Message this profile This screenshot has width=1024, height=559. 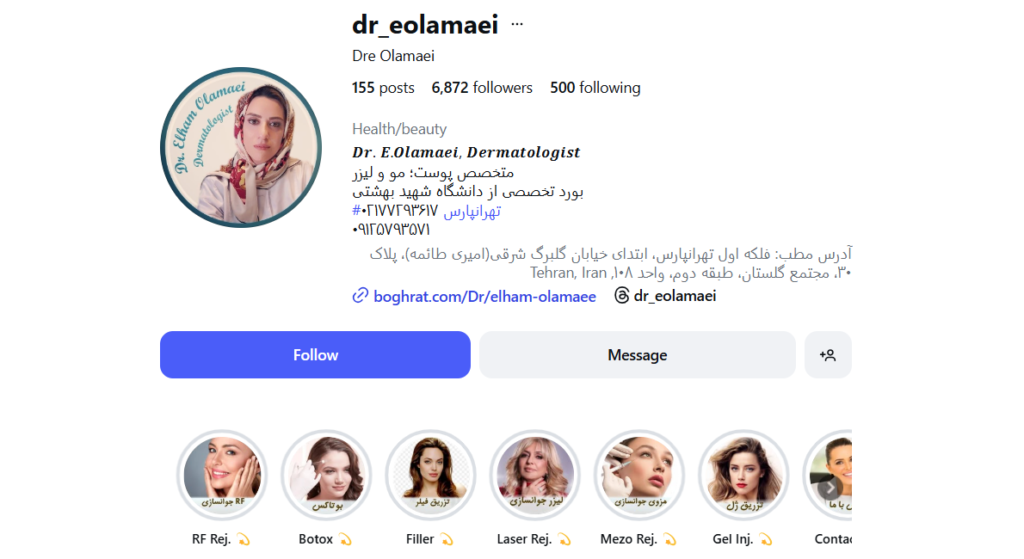pos(637,355)
